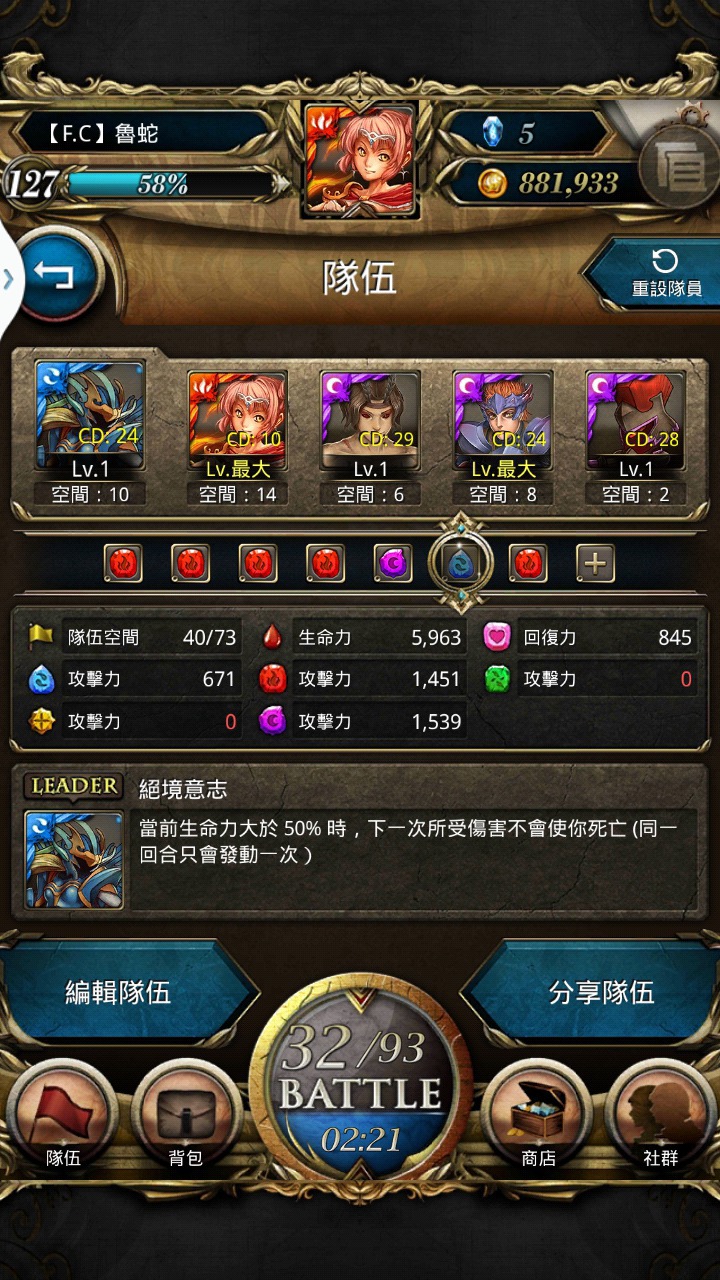The width and height of the screenshot is (720, 1280).
Task: Tap 編輯隊伍 to edit the team
Action: coord(120,992)
